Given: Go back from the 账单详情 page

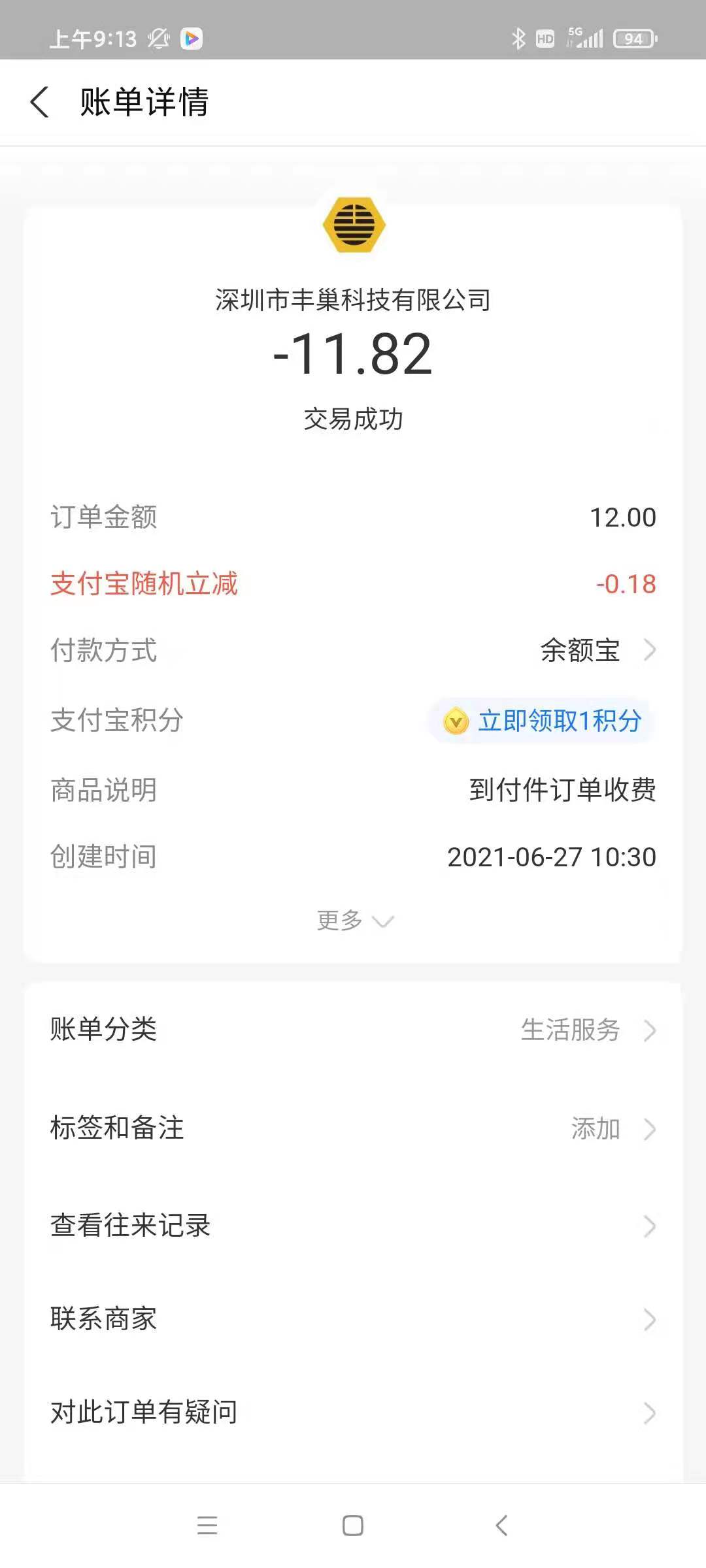Looking at the screenshot, I should click(40, 103).
